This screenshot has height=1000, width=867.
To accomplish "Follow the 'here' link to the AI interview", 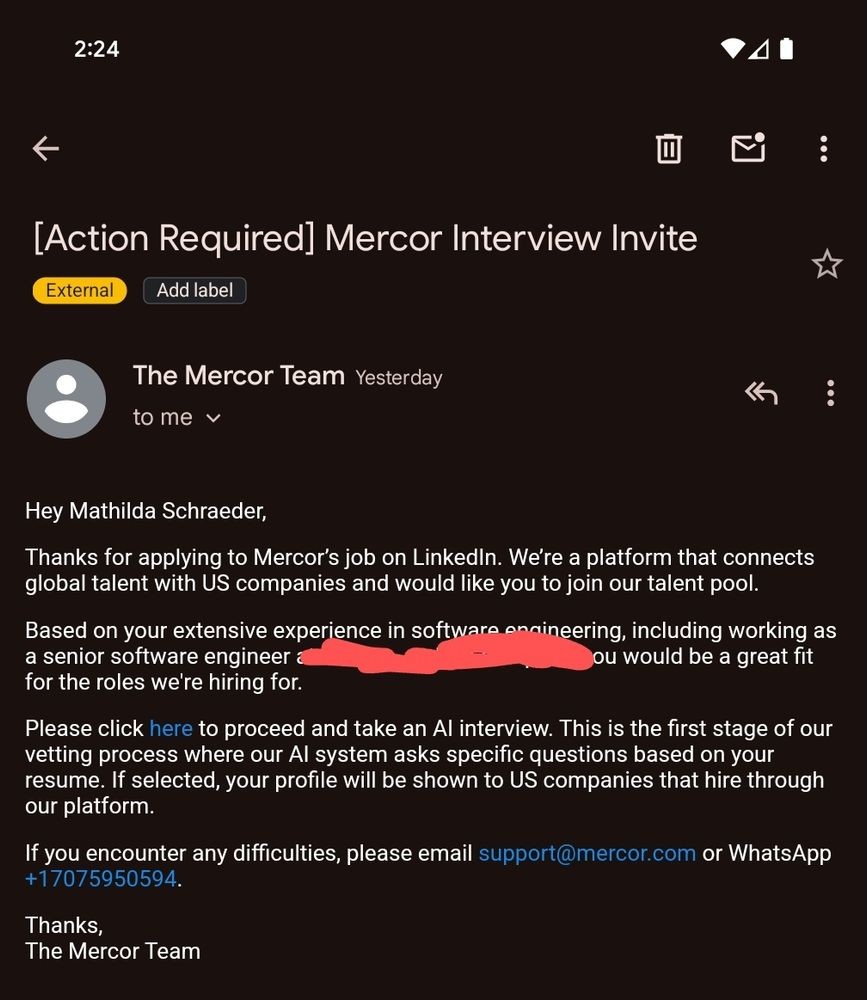I will point(171,728).
